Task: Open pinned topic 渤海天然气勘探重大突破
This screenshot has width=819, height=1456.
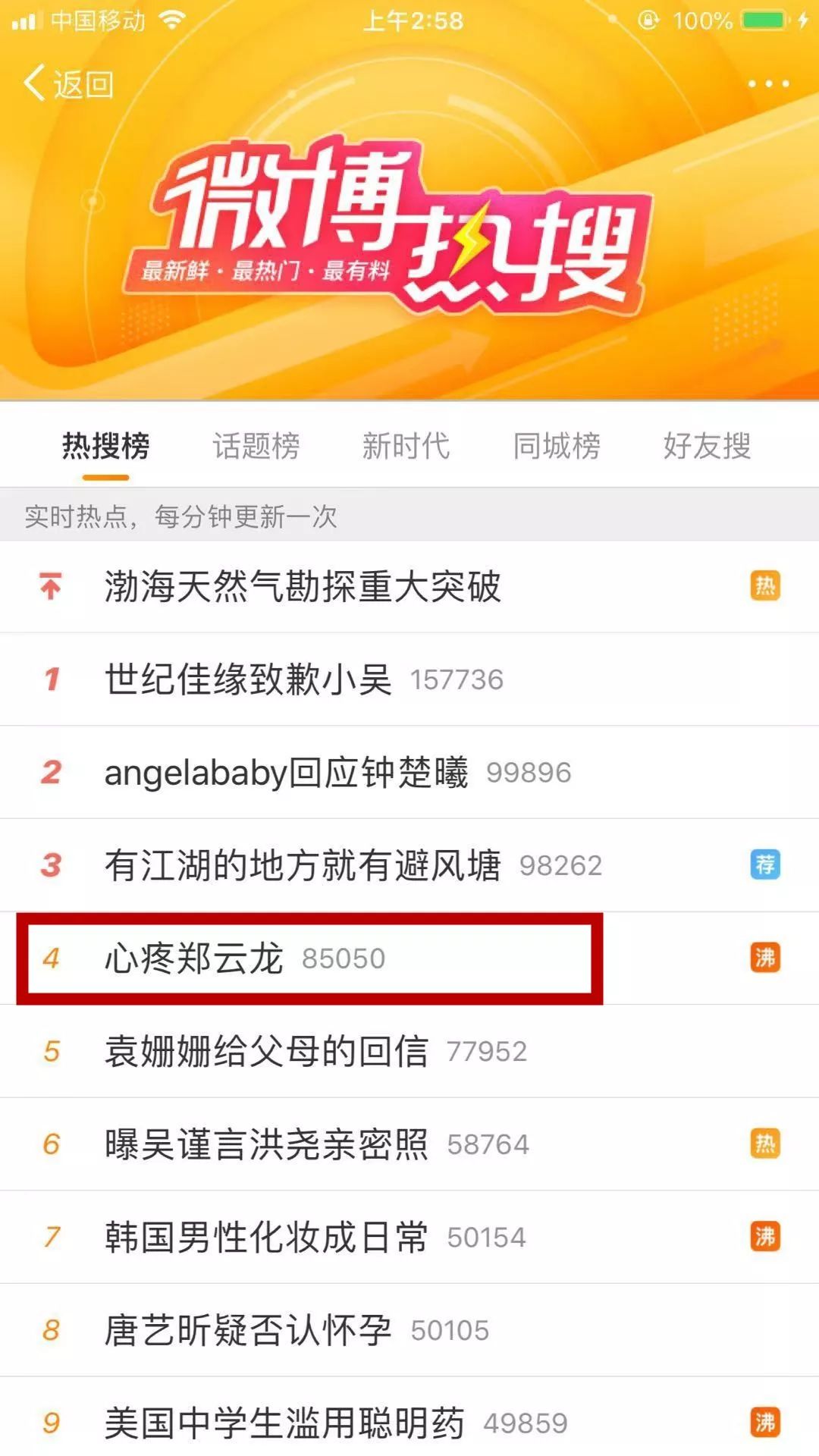Action: pyautogui.click(x=303, y=587)
